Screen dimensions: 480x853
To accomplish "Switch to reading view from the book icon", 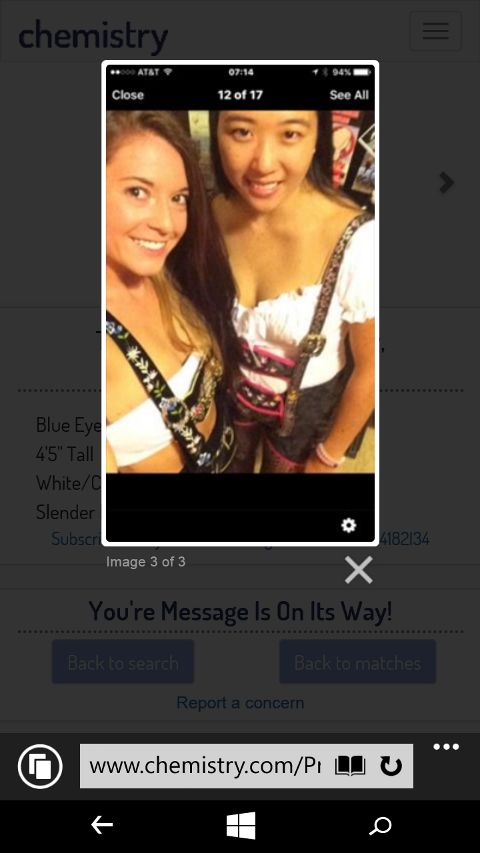I will pyautogui.click(x=349, y=766).
